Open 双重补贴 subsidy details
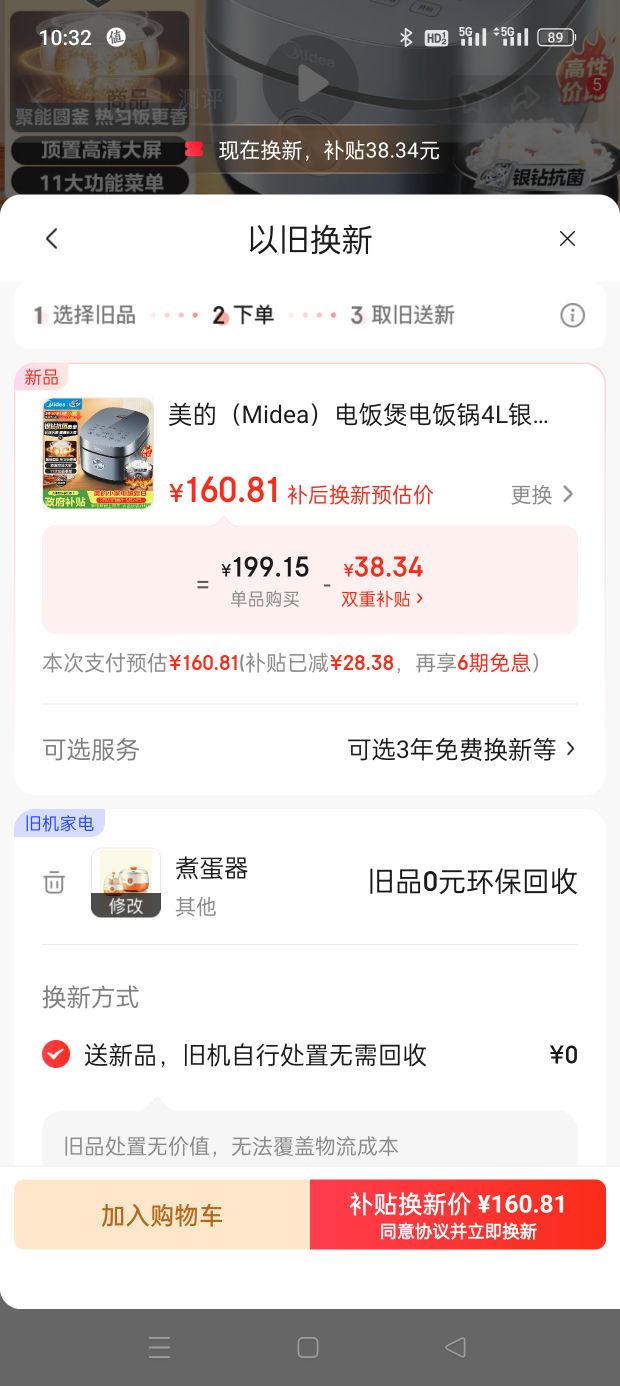The image size is (620, 1386). coord(383,599)
